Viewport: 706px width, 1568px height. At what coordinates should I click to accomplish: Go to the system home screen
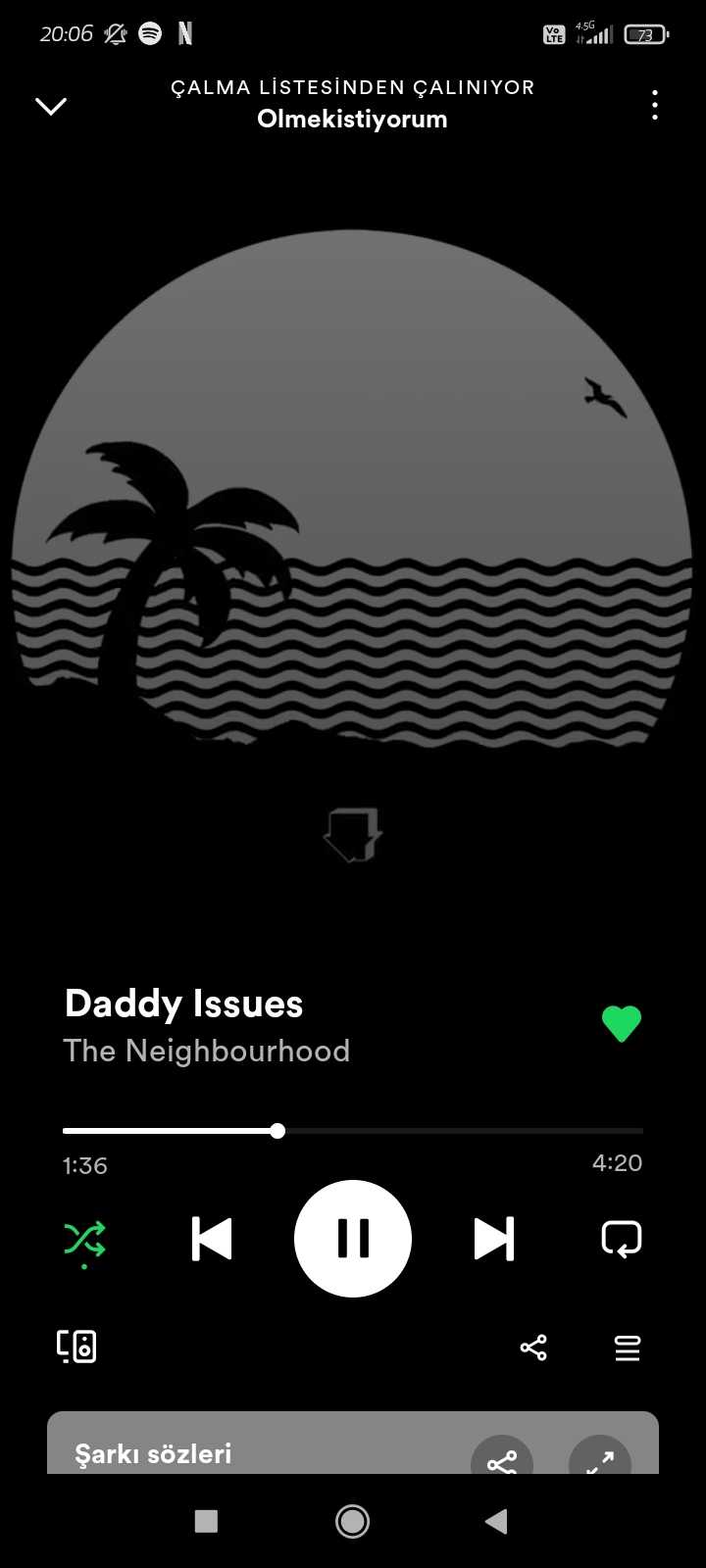[352, 1521]
